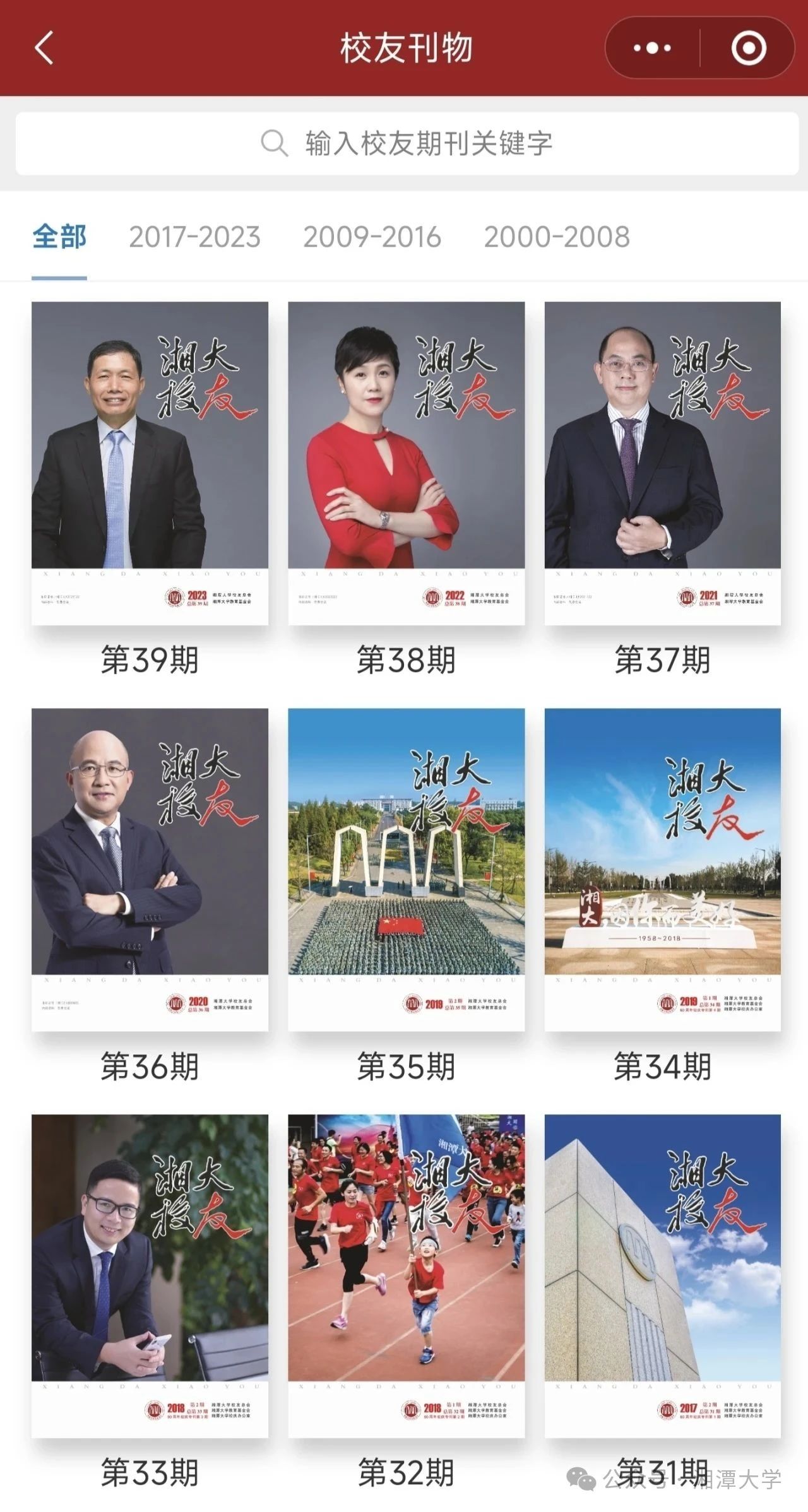Select the 全部 tab

point(59,237)
